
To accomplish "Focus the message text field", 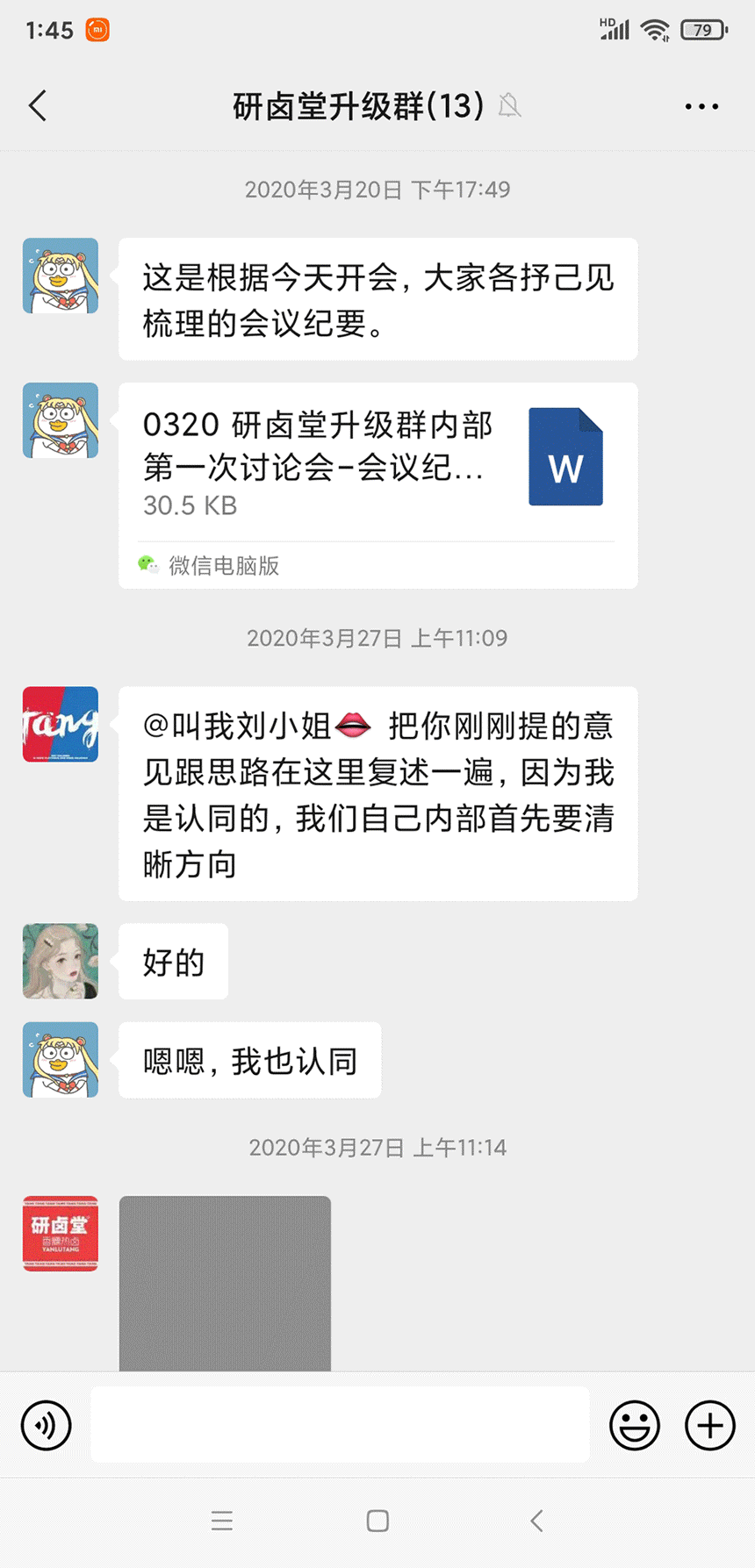I will 340,1425.
